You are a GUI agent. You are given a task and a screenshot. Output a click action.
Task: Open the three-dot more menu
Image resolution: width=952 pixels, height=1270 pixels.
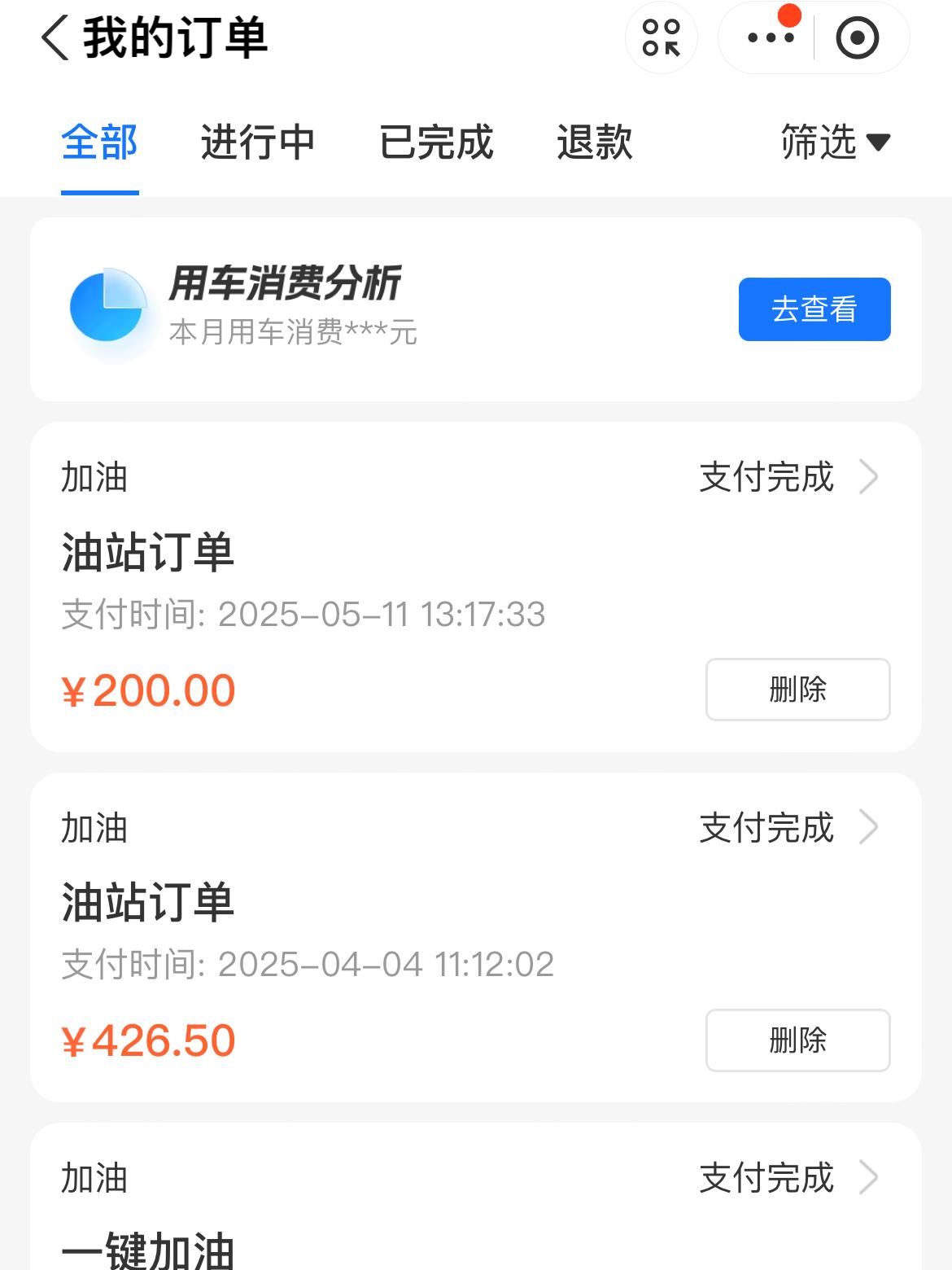click(770, 38)
